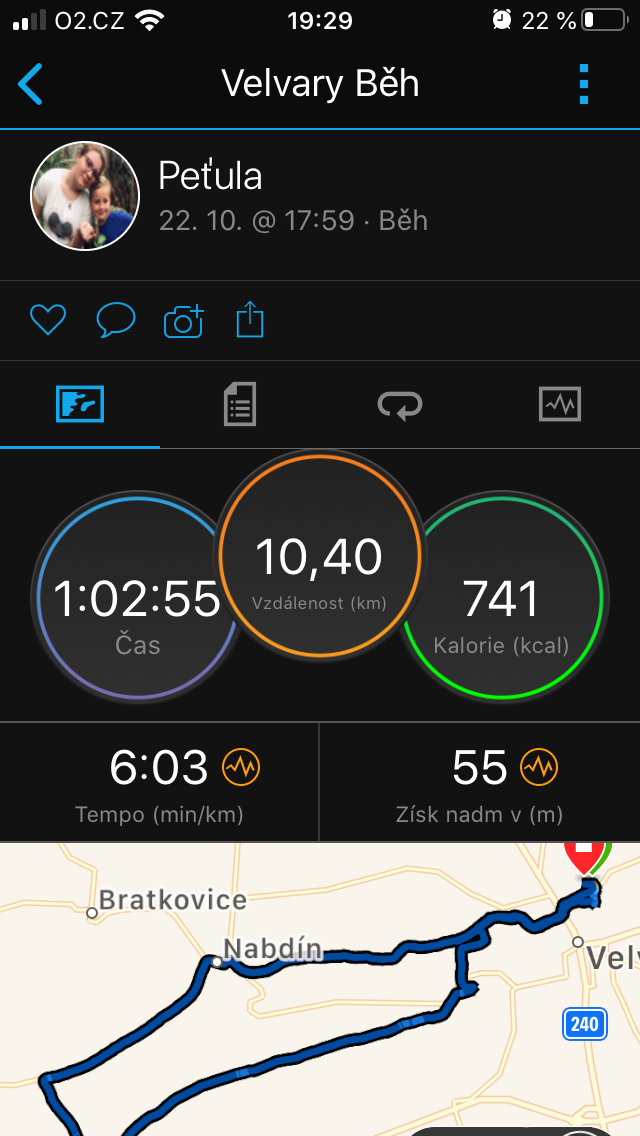Select the overview map tab

tap(80, 404)
